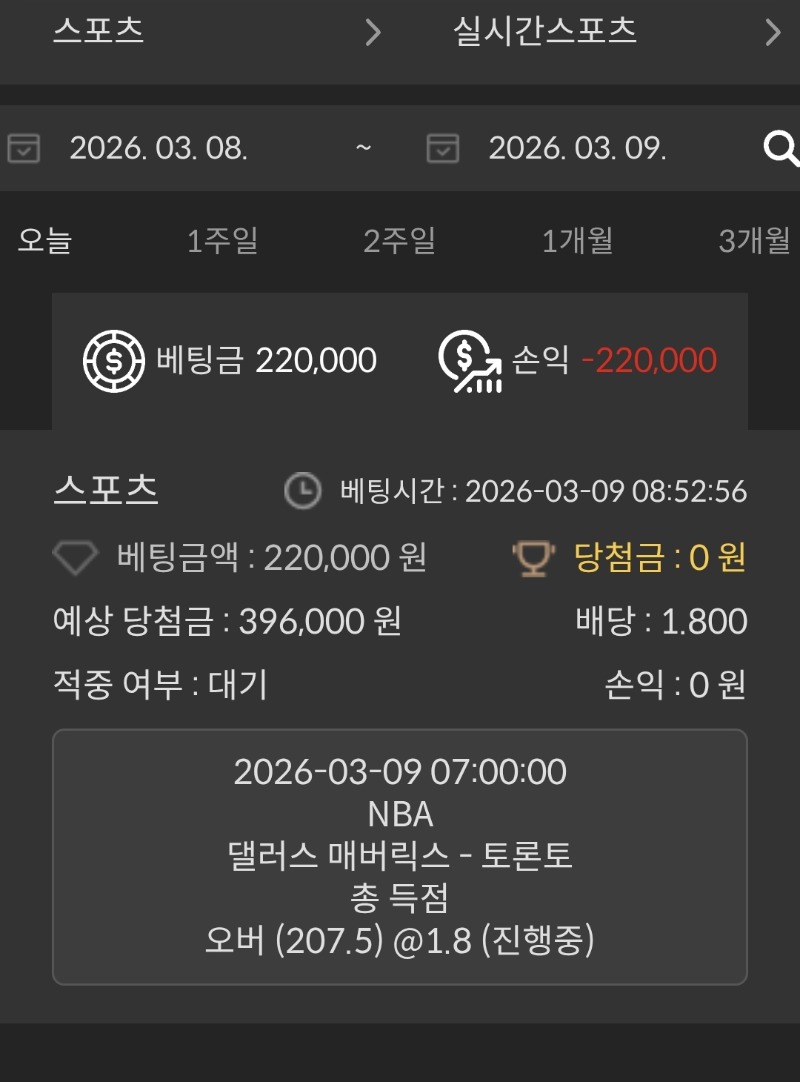Open the start date picker 2026. 03. 08.
Image resolution: width=800 pixels, height=1082 pixels.
(158, 149)
